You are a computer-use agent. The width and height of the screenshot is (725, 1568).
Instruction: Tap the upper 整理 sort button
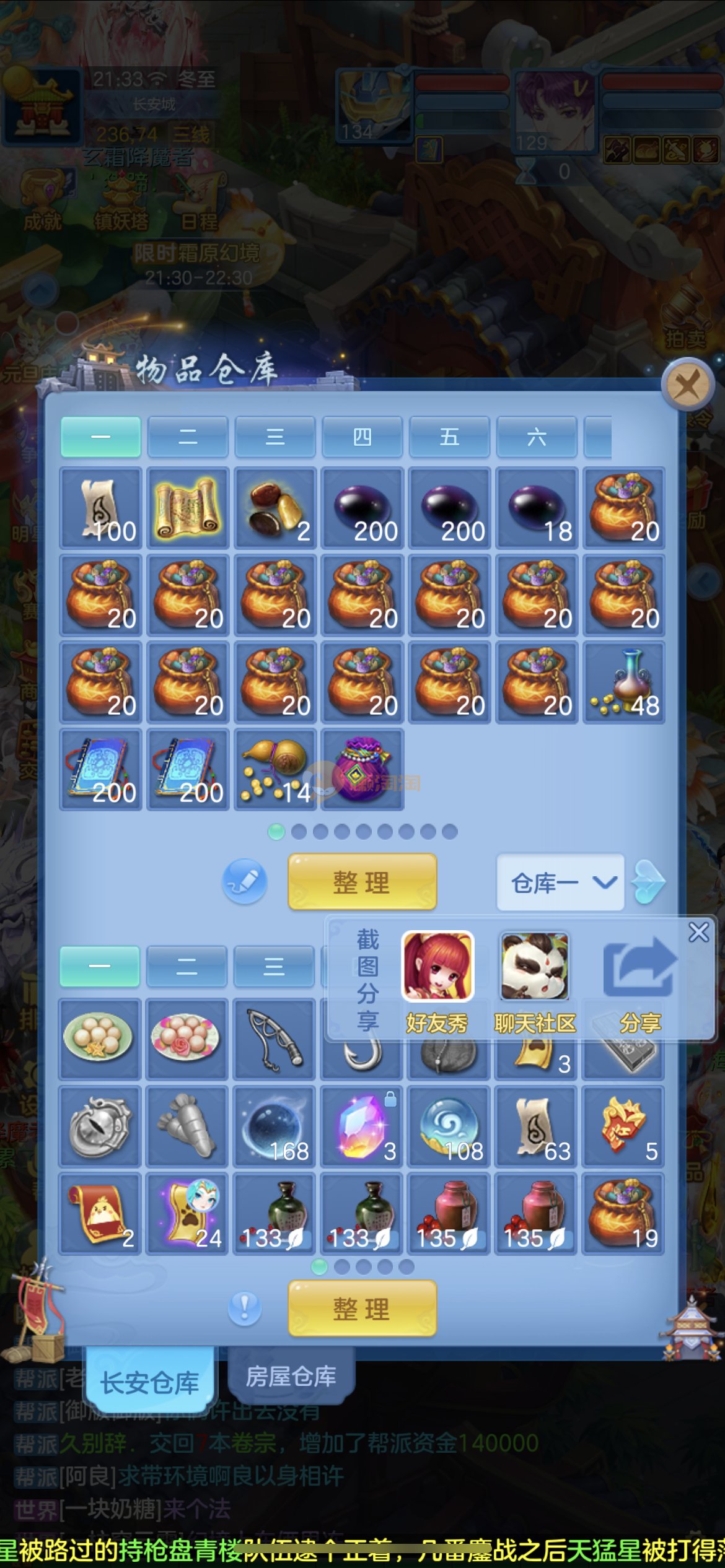point(362,882)
